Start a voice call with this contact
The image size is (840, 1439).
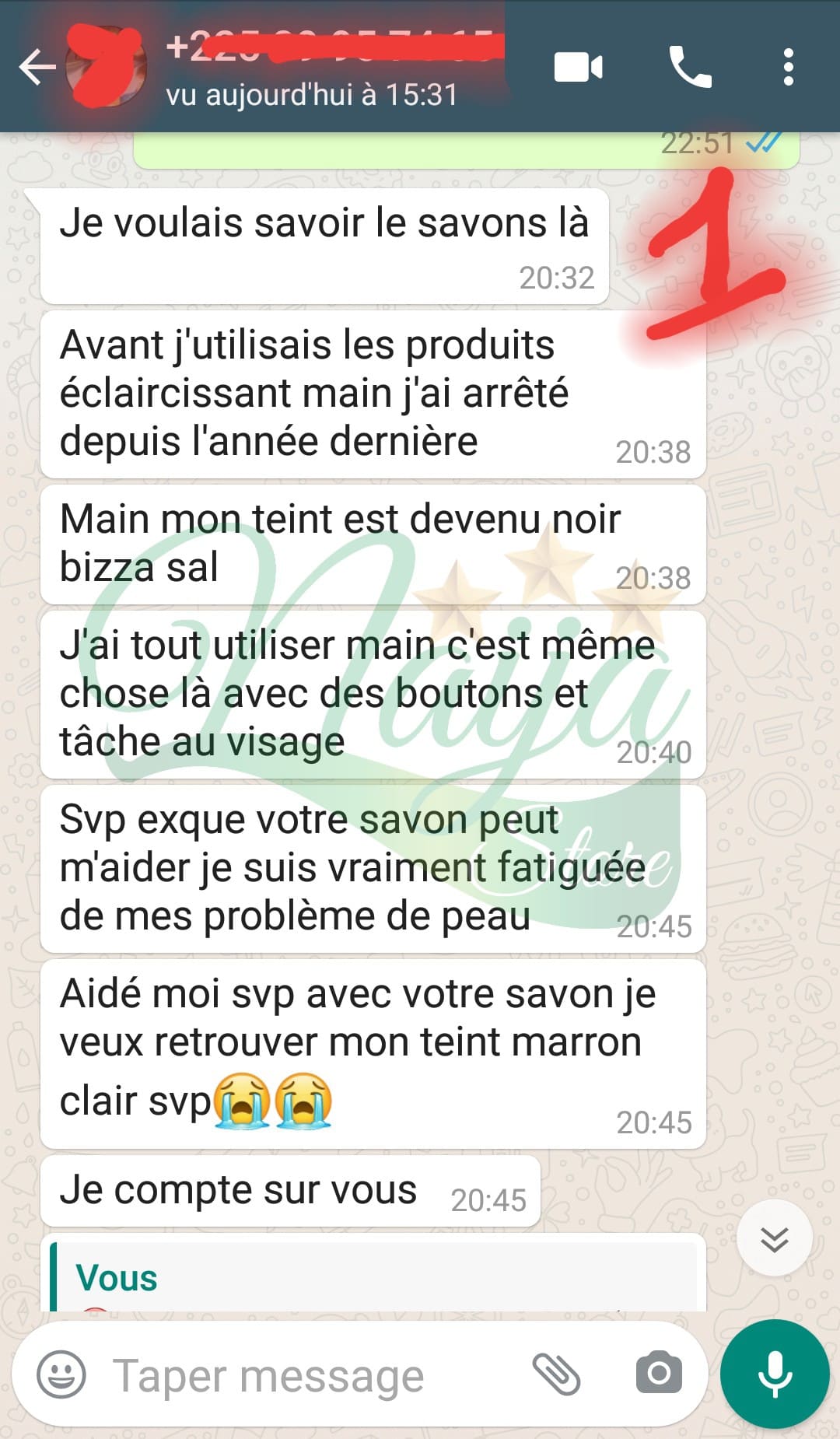(x=690, y=67)
